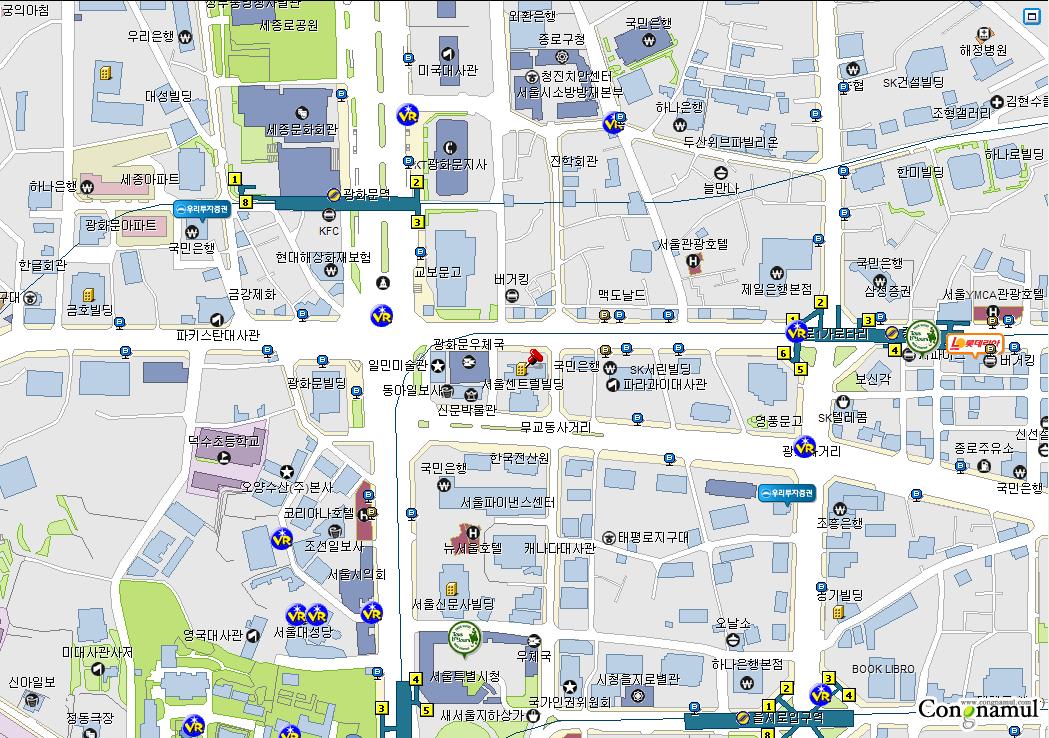Open the VR view by 코리아나호텔
Viewport: 1049px width, 738px height.
282,538
